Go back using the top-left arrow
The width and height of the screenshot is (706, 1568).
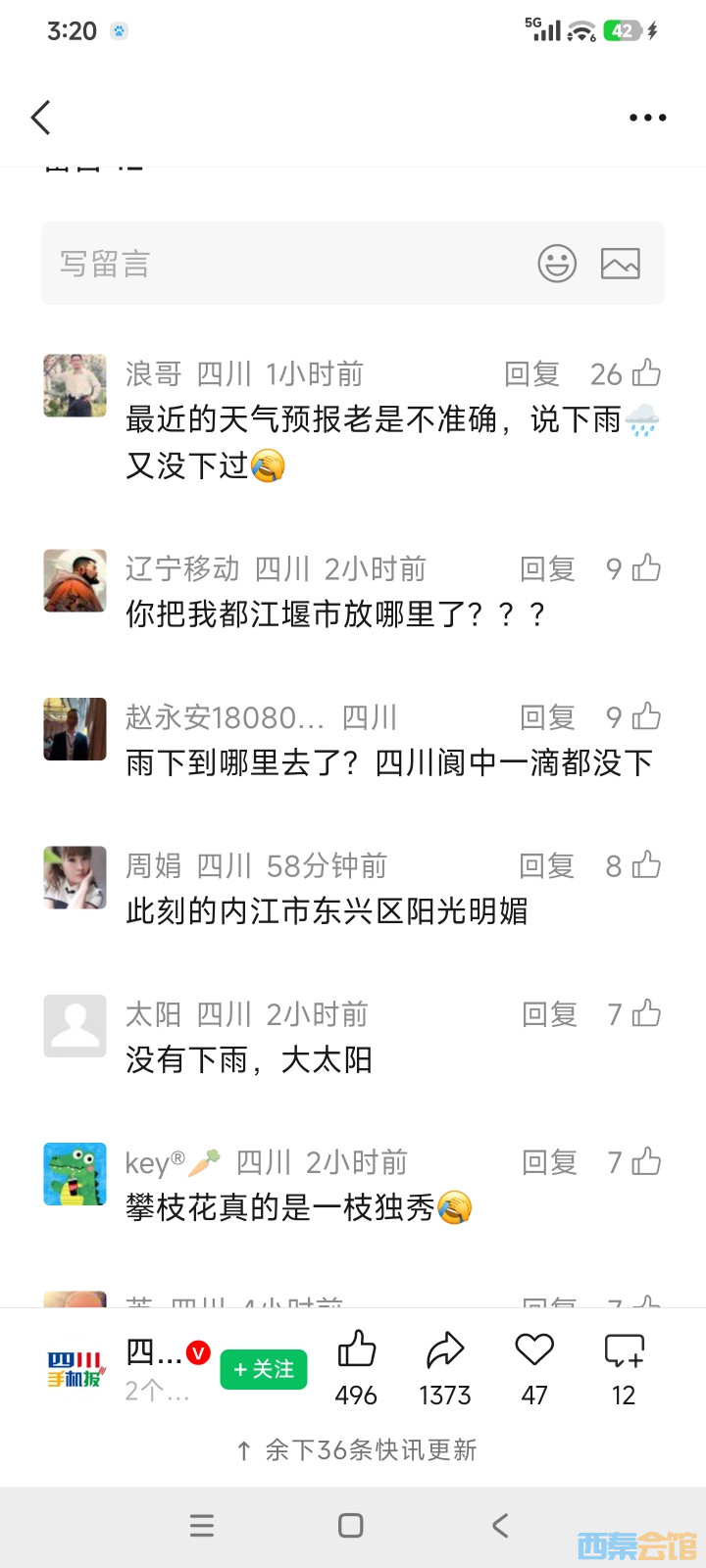pos(41,118)
